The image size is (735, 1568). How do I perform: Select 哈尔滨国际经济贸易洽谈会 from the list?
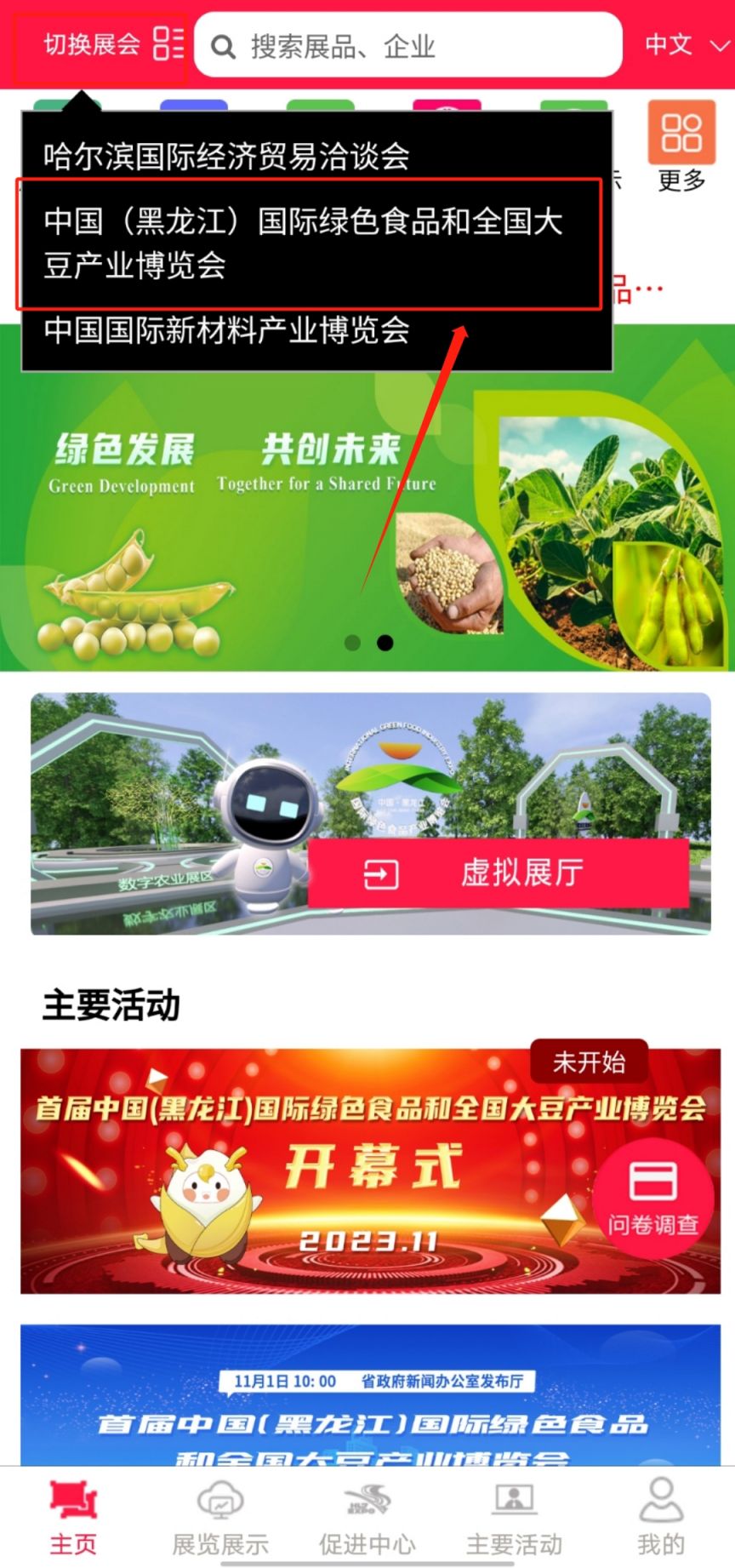point(226,157)
